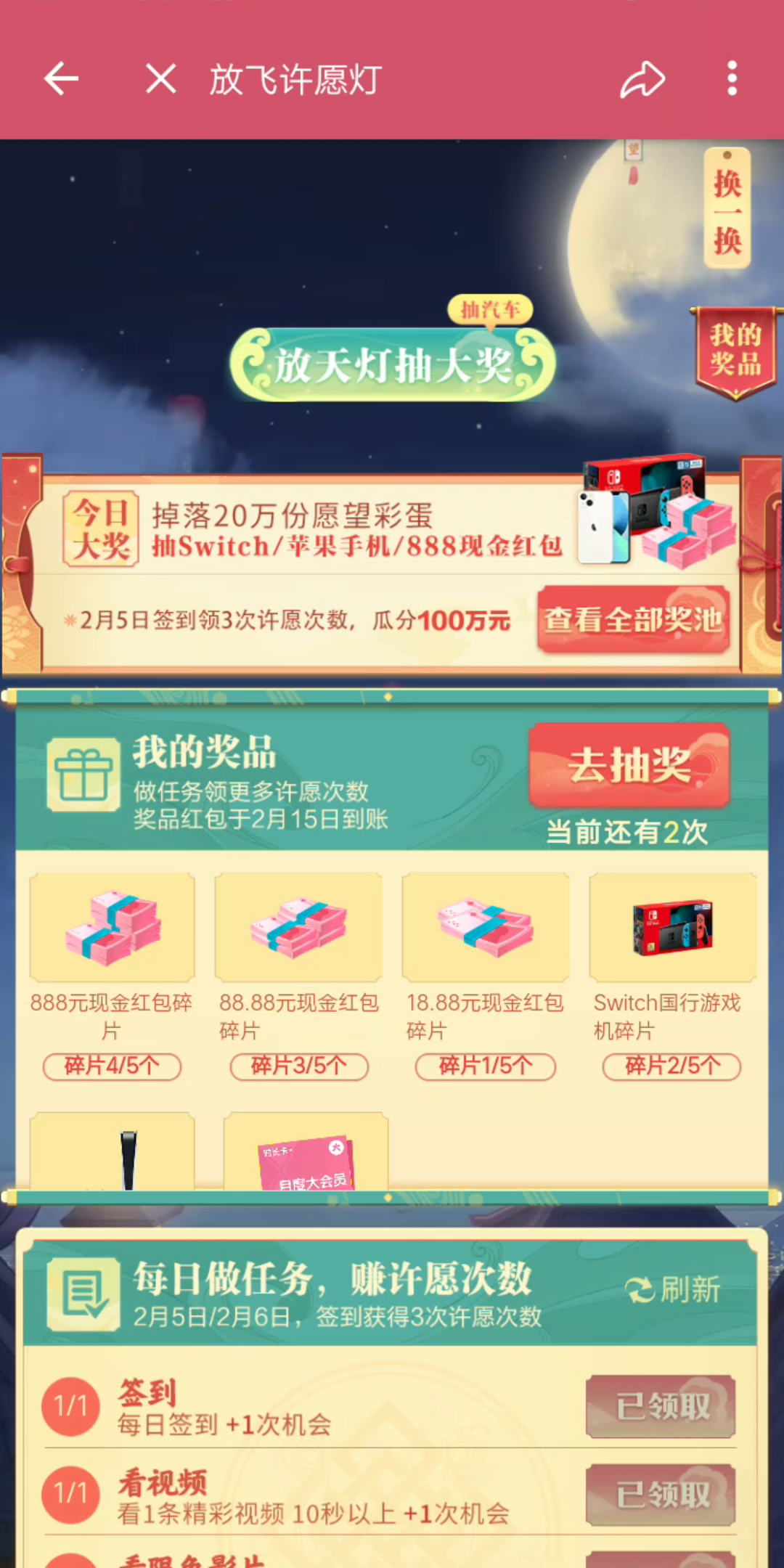Open the 888元现金红包碎片 prize card
Screen dimensions: 784x1568
pos(112,929)
